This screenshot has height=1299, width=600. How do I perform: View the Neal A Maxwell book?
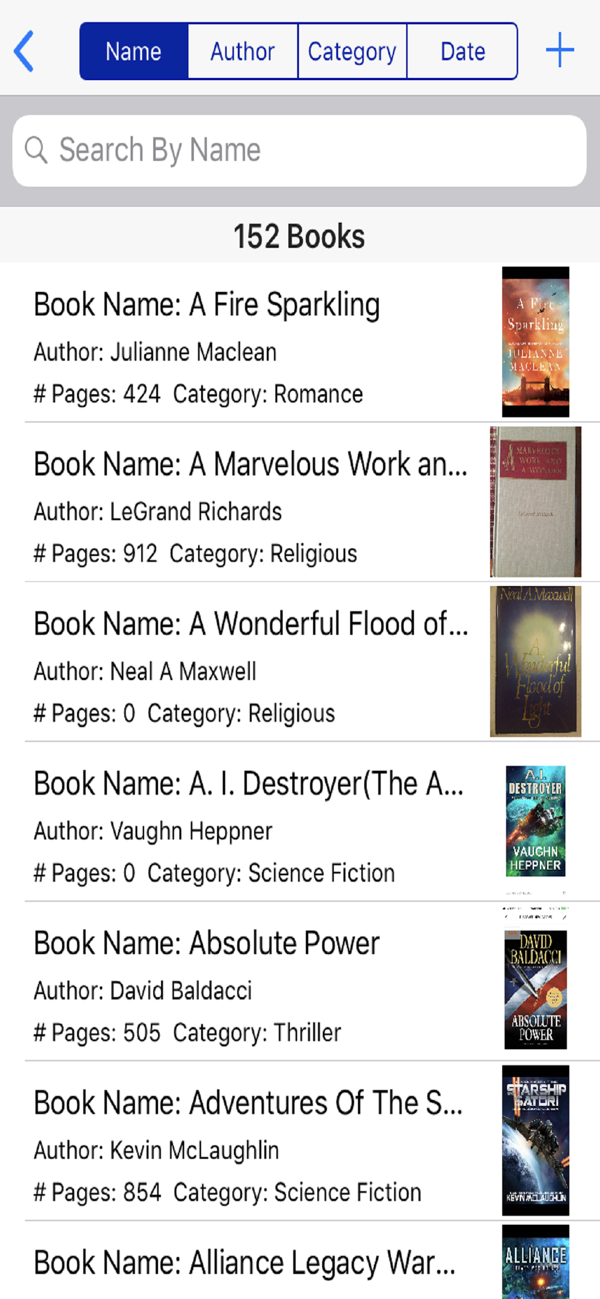pyautogui.click(x=250, y=662)
